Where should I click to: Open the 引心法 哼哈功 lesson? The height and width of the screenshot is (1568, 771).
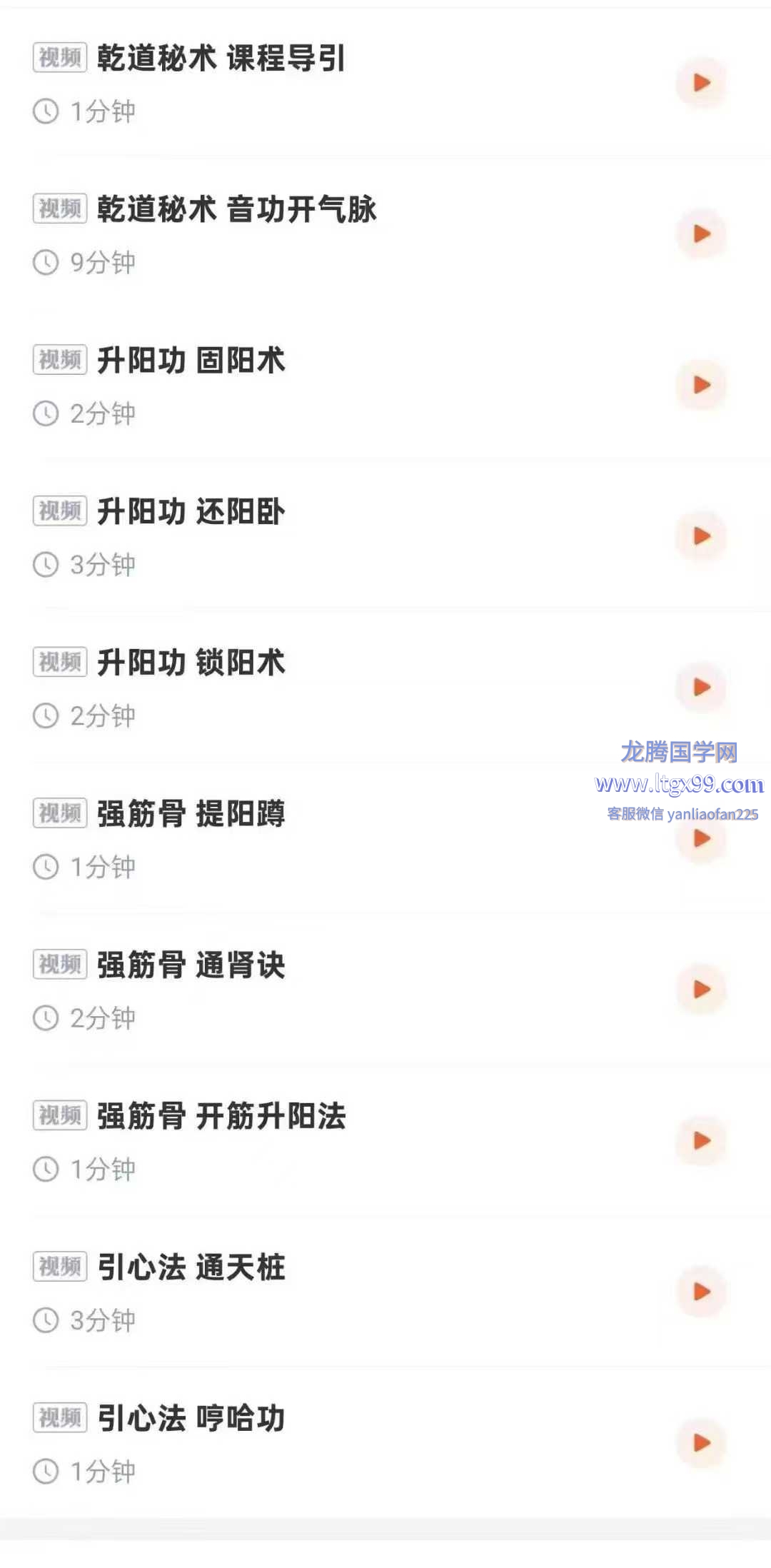click(191, 1418)
